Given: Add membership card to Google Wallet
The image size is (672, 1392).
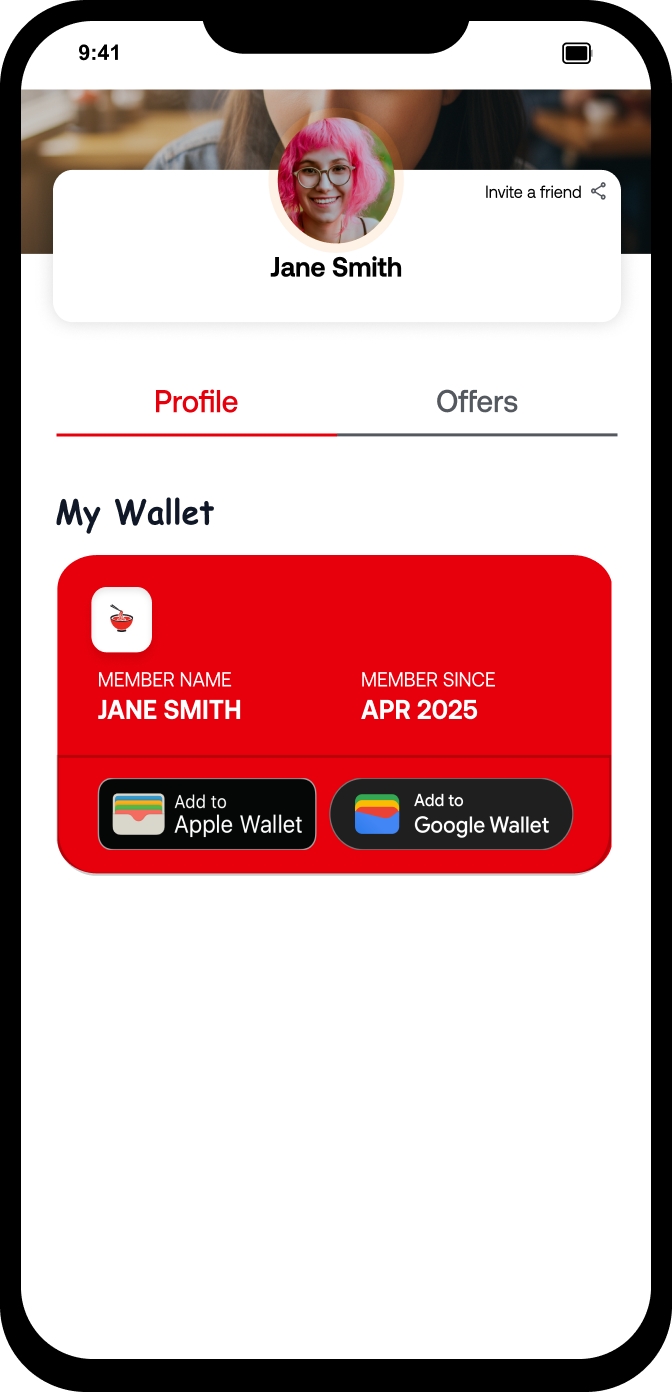Looking at the screenshot, I should (451, 814).
